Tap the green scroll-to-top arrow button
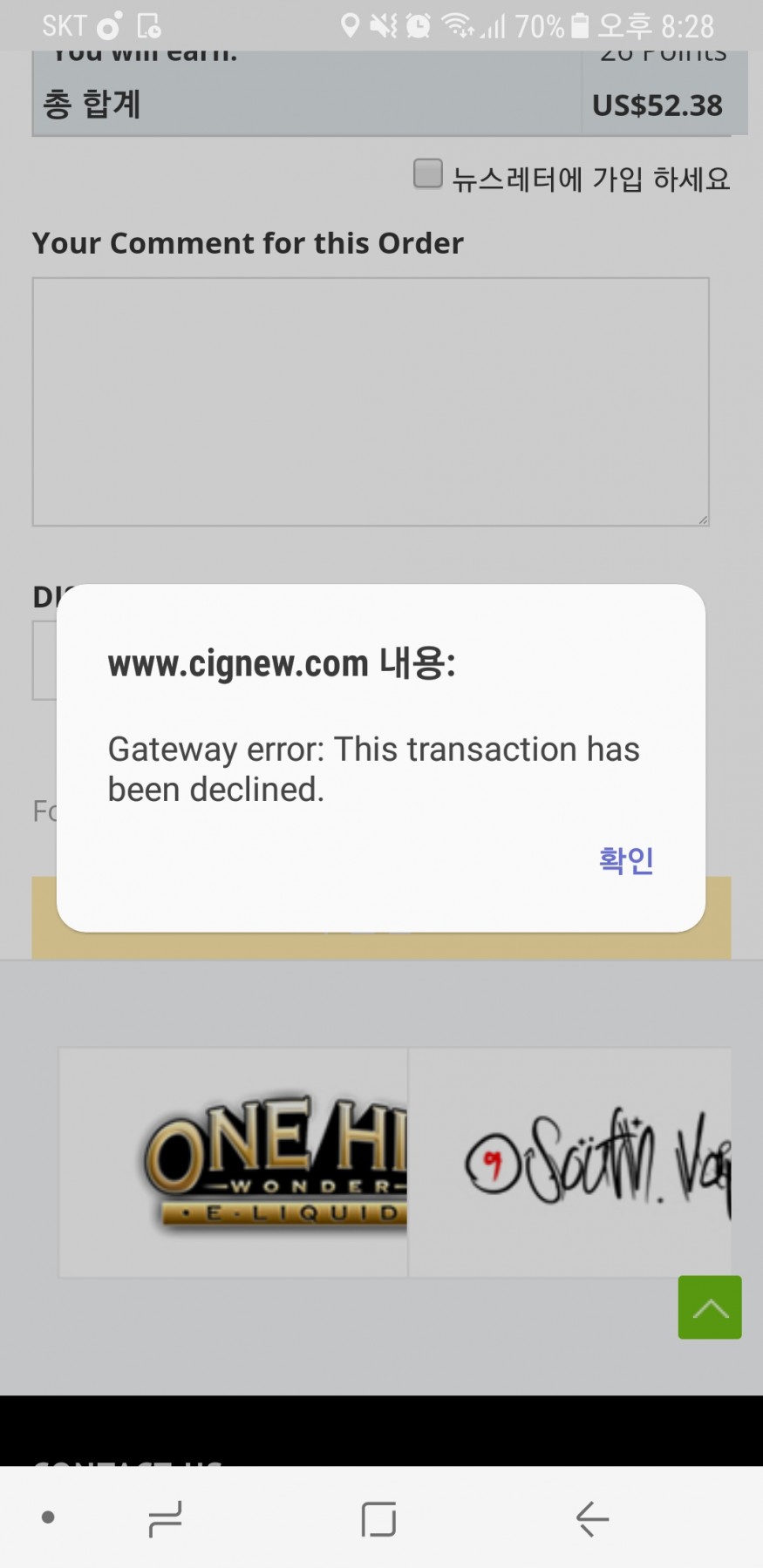 710,1307
